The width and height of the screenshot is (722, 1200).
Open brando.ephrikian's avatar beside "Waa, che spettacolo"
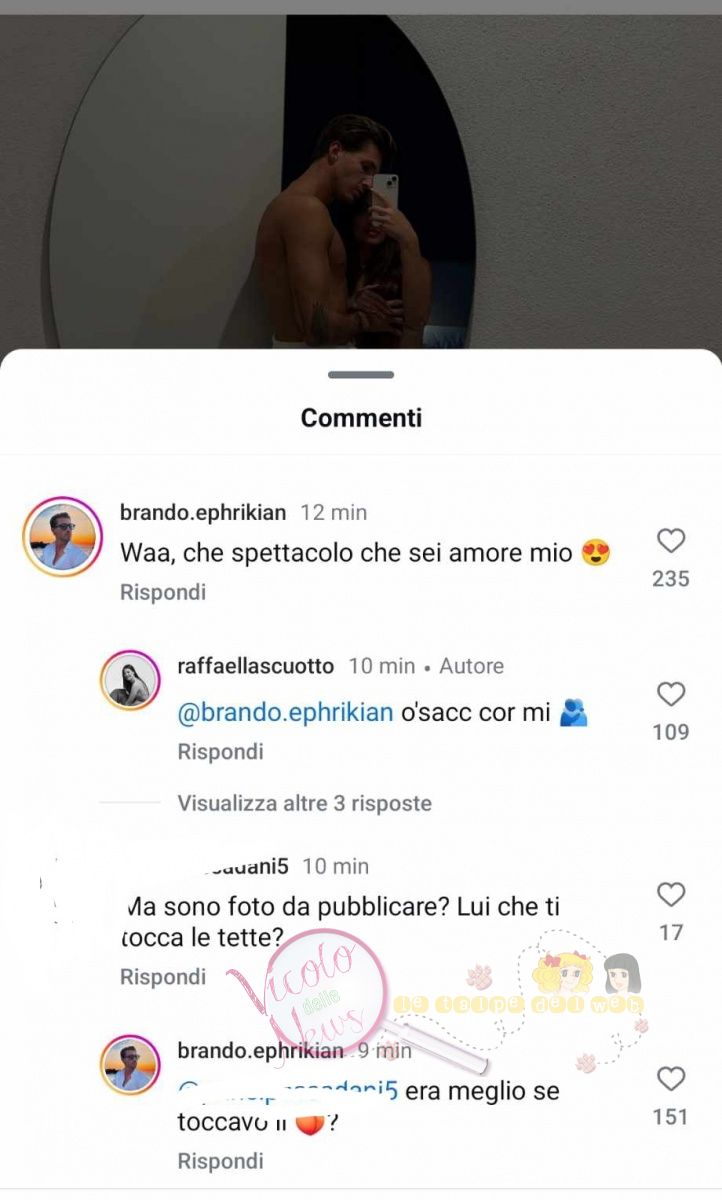click(59, 537)
